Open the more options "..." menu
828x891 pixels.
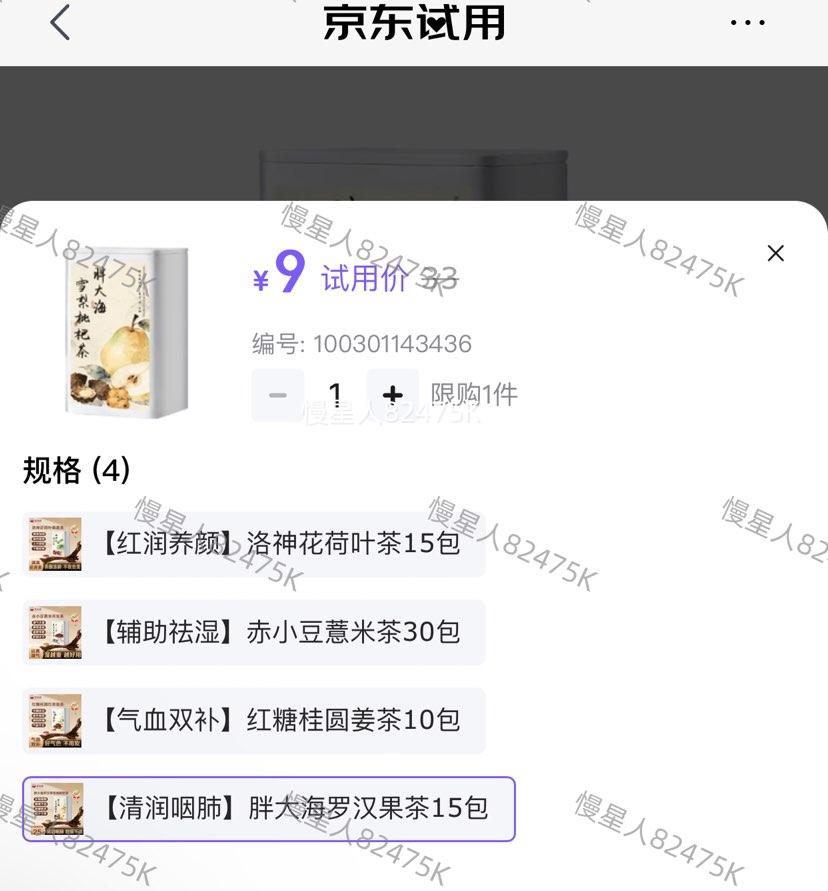pos(749,23)
